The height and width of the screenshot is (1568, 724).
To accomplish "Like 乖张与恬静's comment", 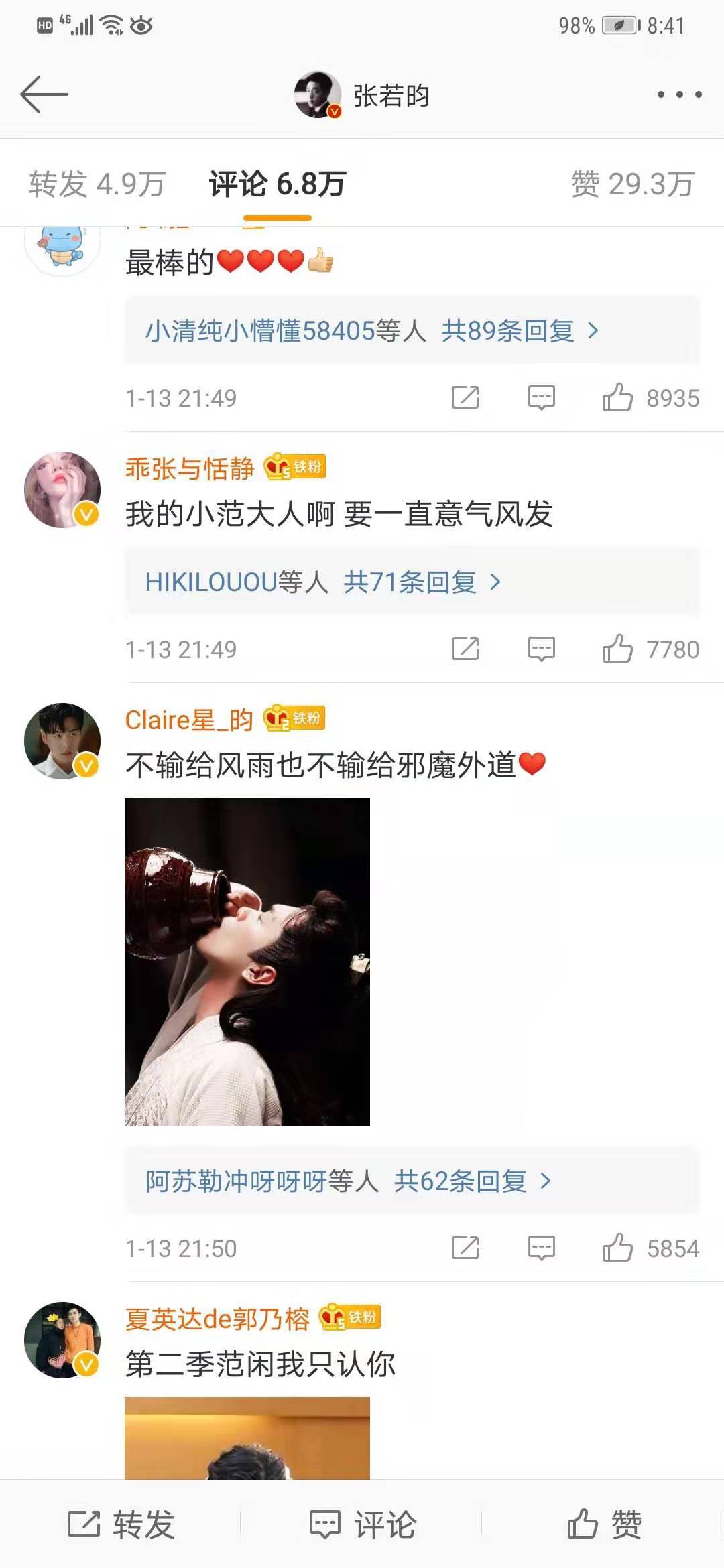I will (617, 649).
